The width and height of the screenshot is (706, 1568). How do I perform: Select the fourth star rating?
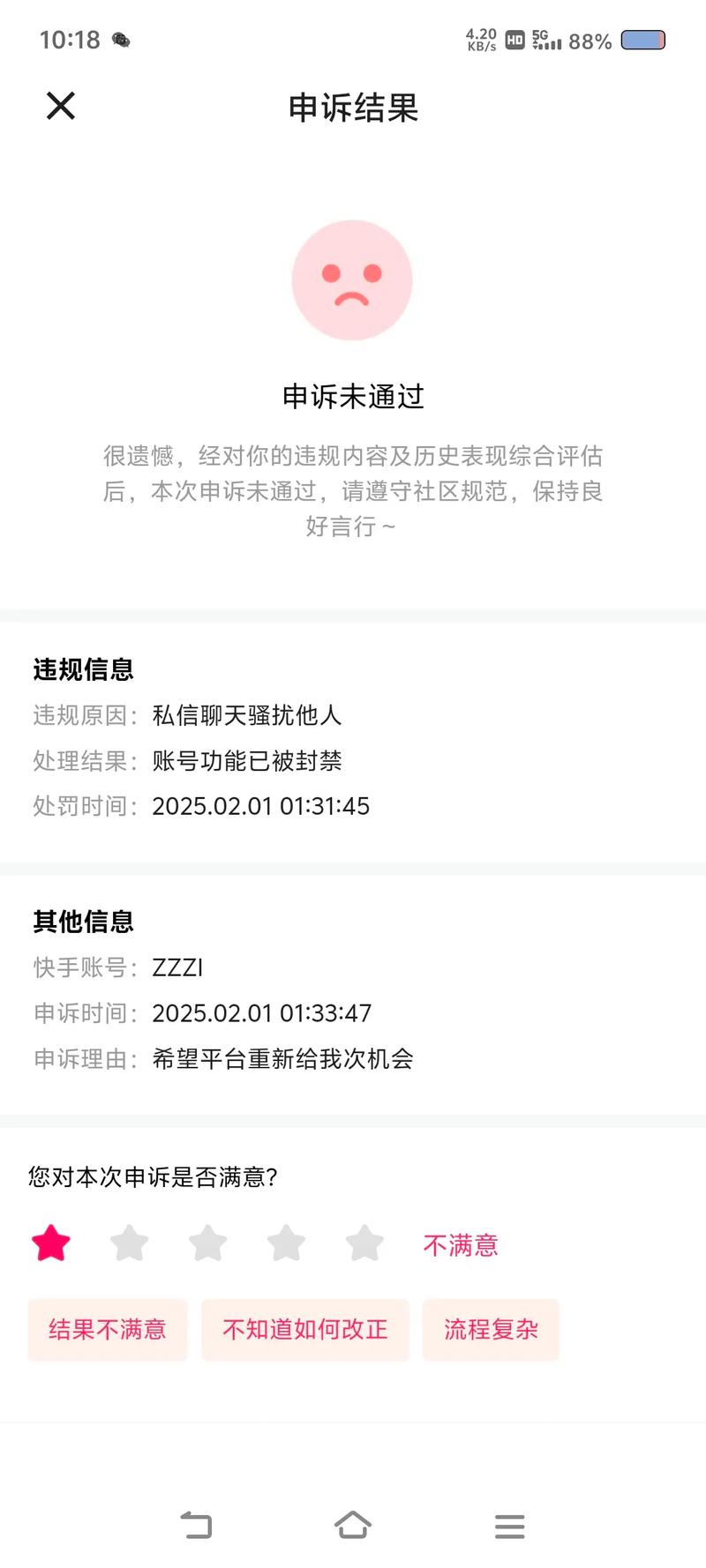point(286,1243)
